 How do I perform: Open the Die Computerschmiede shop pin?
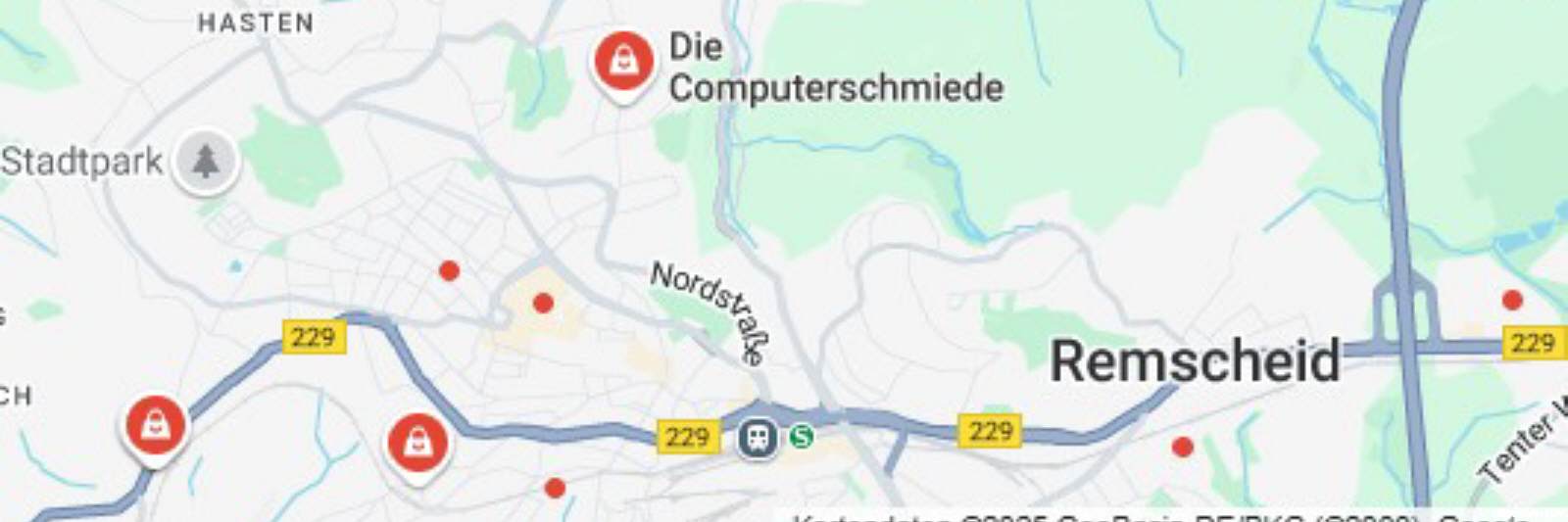[x=623, y=62]
